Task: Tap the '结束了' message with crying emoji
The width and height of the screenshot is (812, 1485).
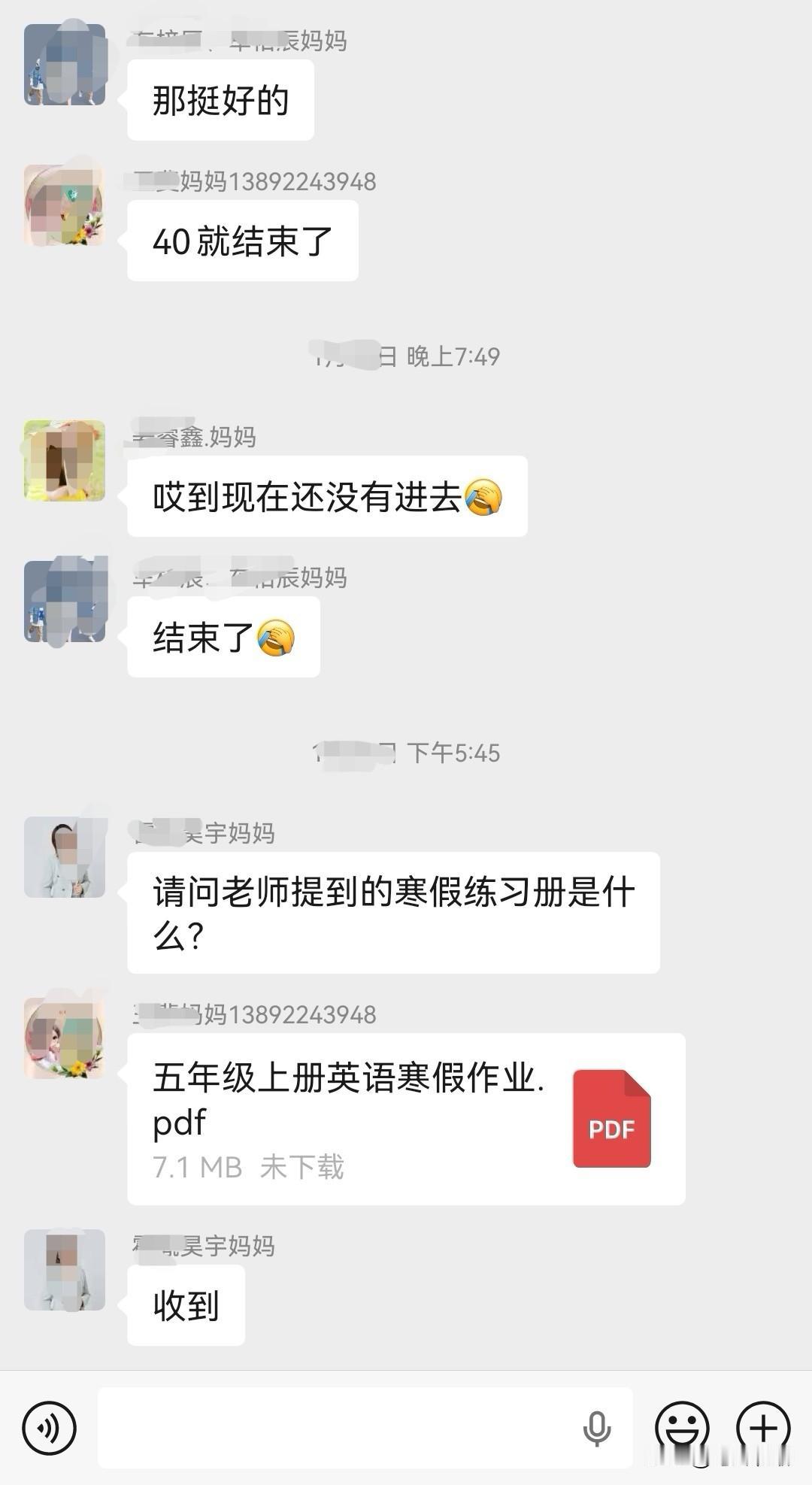Action: tap(223, 635)
